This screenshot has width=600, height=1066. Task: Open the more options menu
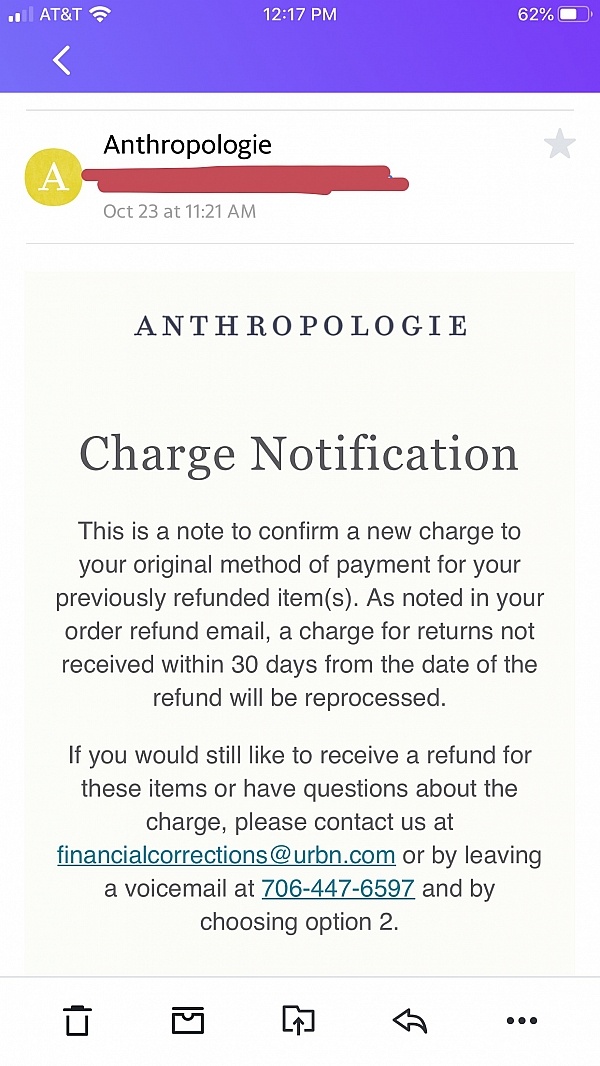tap(522, 1020)
